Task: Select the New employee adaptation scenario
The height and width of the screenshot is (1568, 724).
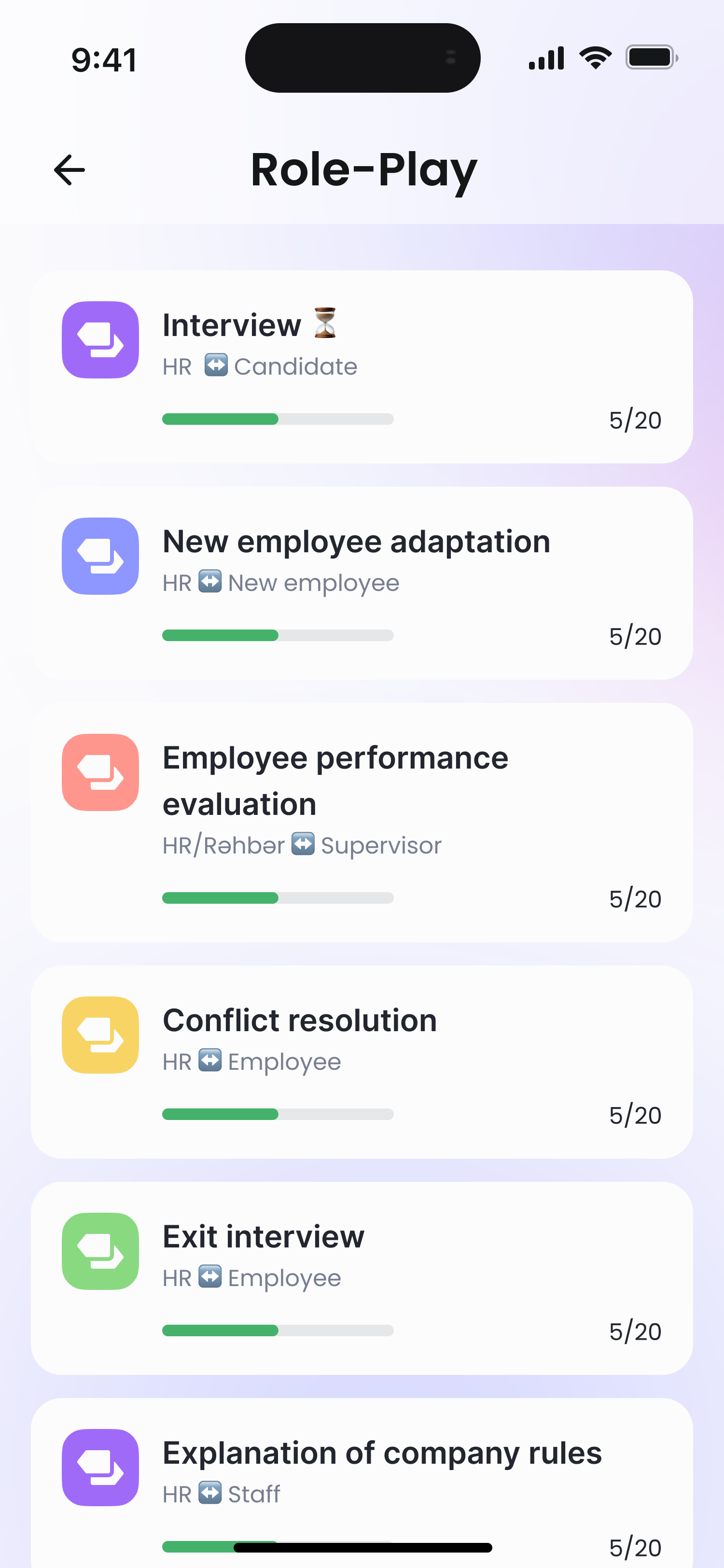Action: (362, 583)
